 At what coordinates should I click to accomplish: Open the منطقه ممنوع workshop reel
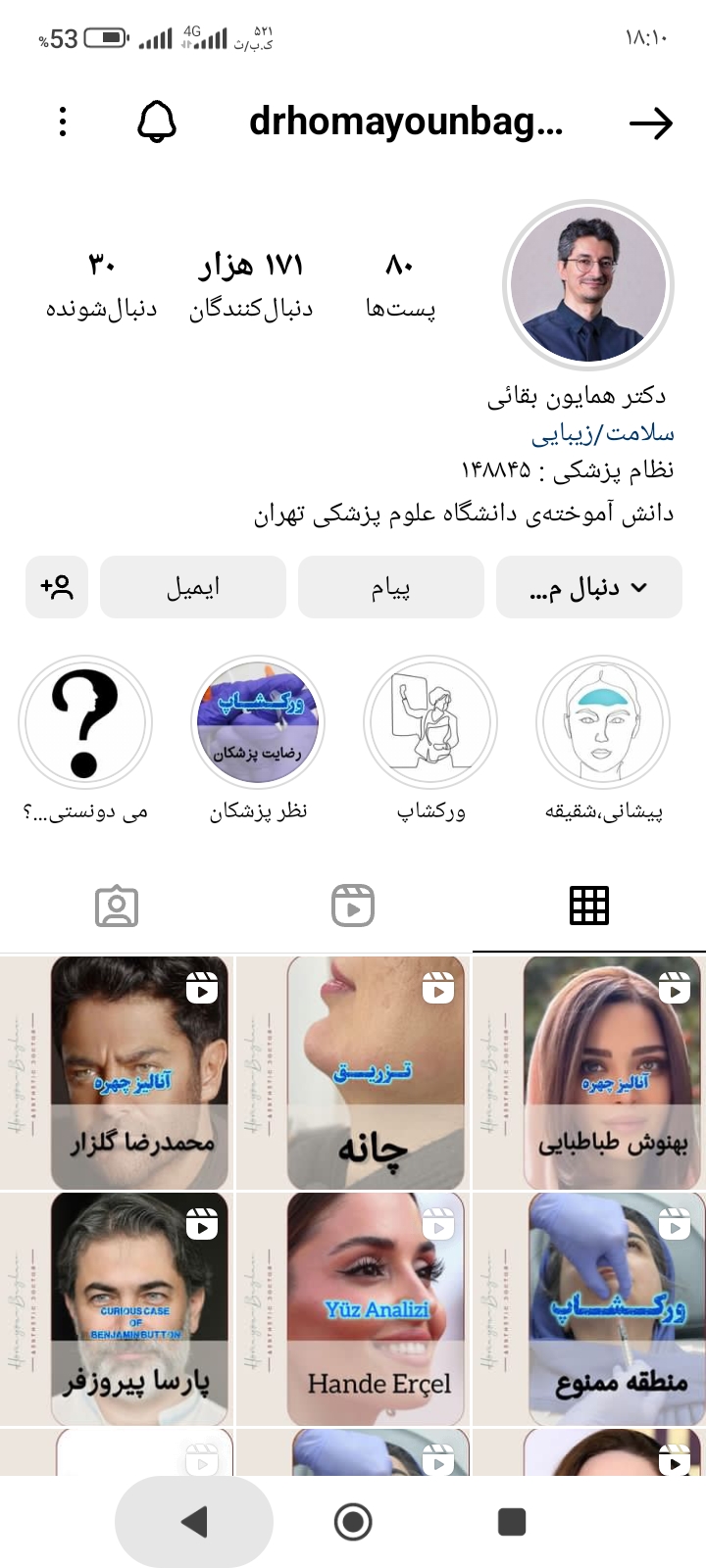(589, 1308)
